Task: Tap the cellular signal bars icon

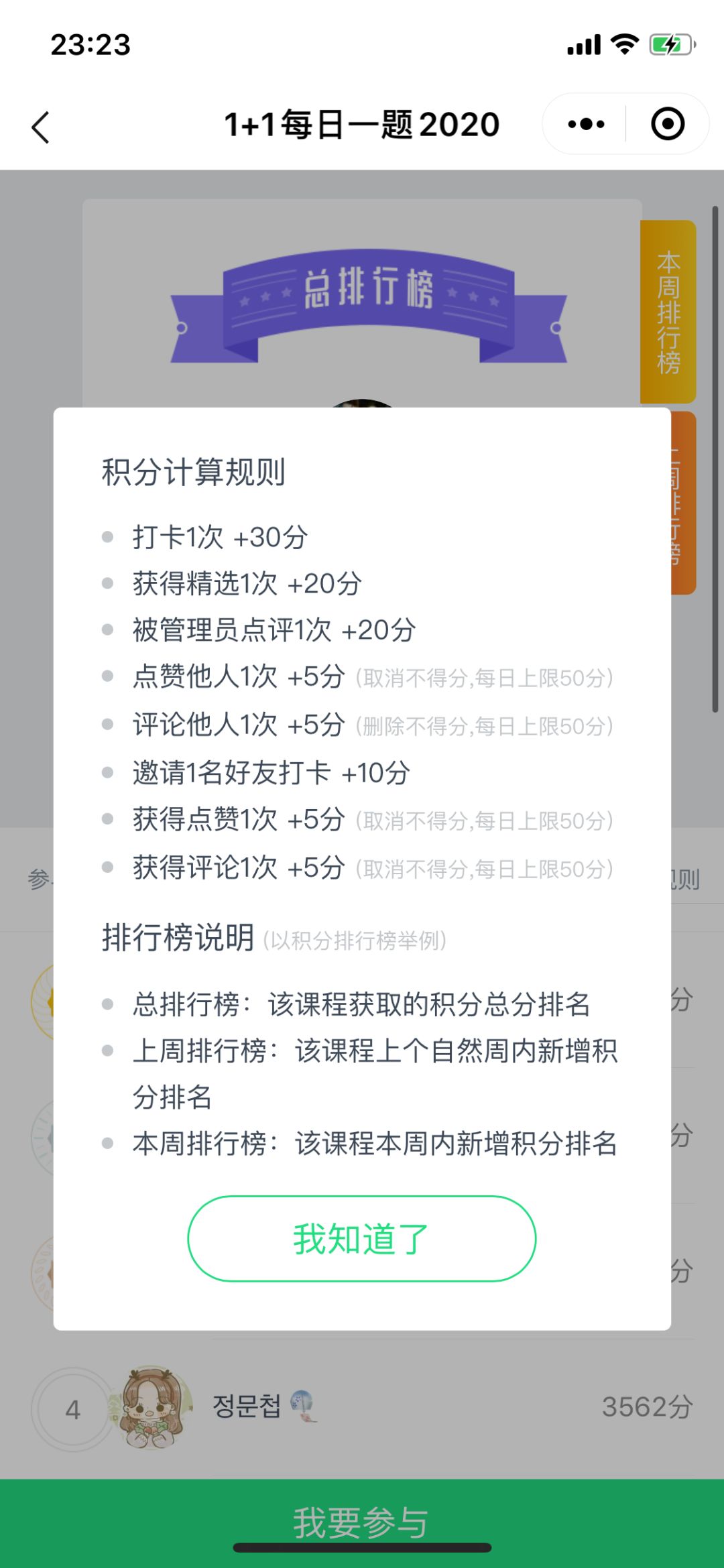Action: [583, 44]
